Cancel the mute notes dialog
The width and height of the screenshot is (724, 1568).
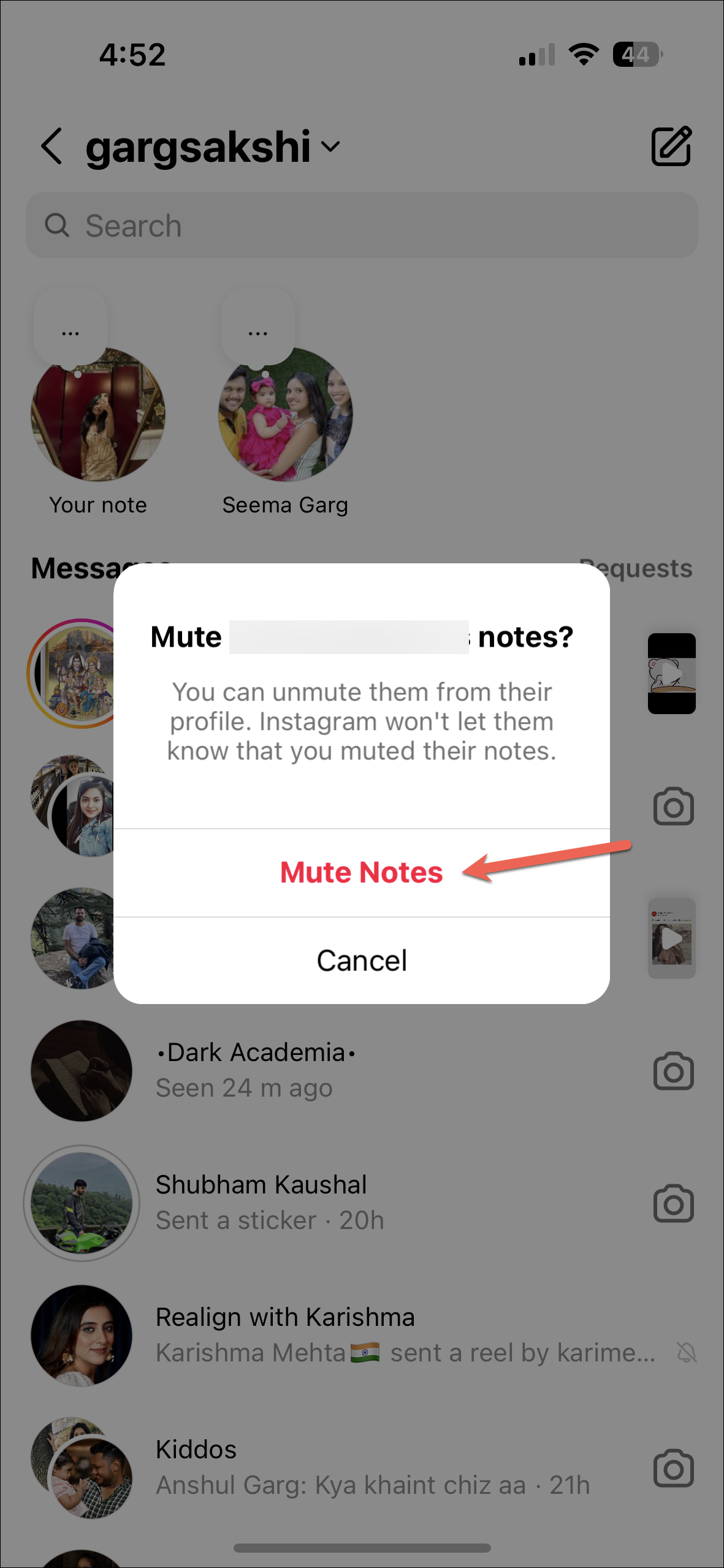361,960
